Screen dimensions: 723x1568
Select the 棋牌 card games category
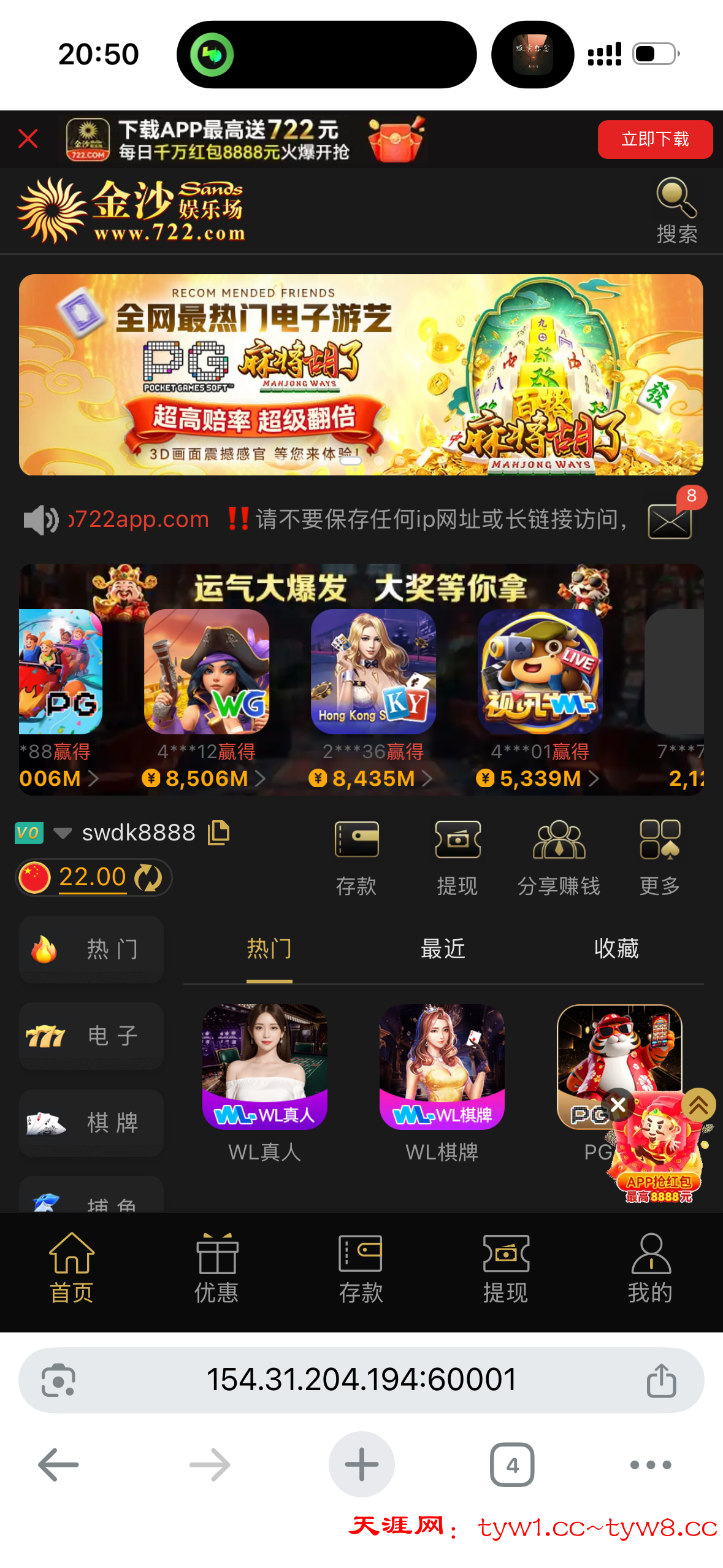[91, 1123]
